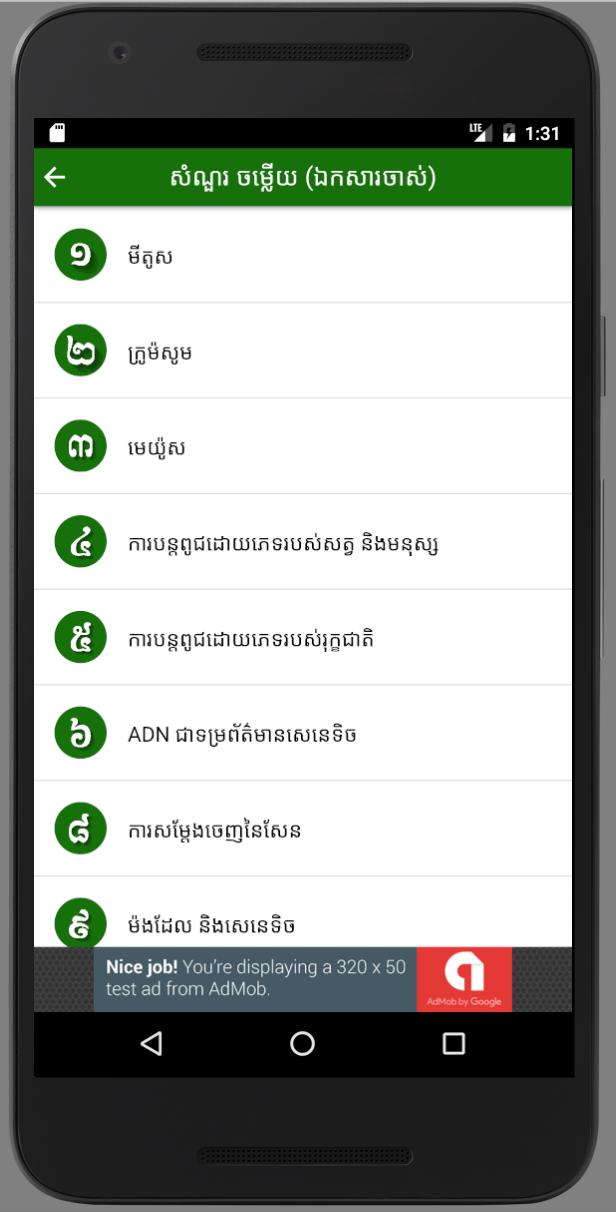Open lesson ៩ ម៉ង់ដែល និងសេនេទិច
Viewport: 616px width, 1212px height.
point(300,922)
